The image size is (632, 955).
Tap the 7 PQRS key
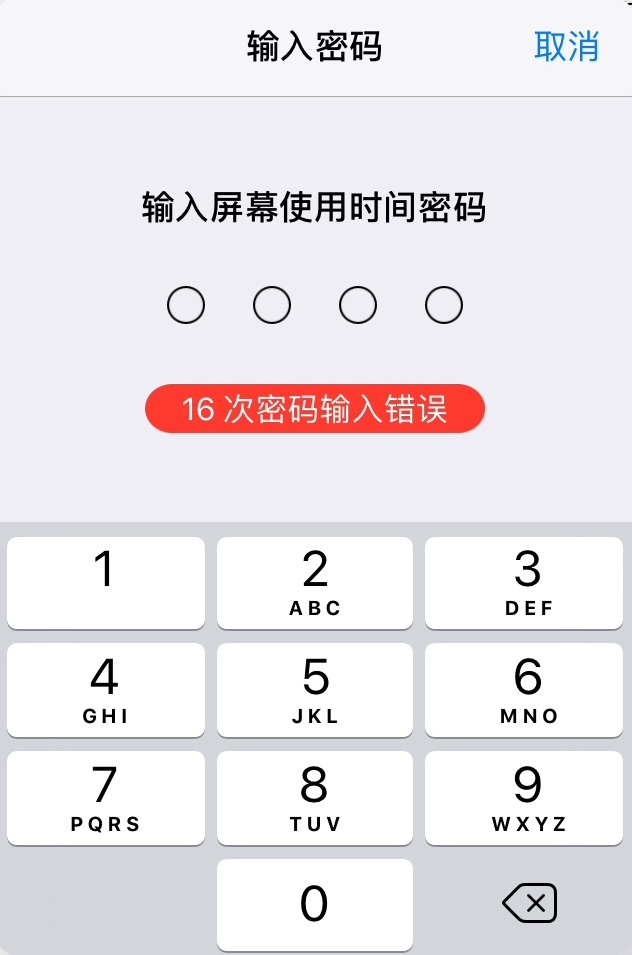coord(105,798)
